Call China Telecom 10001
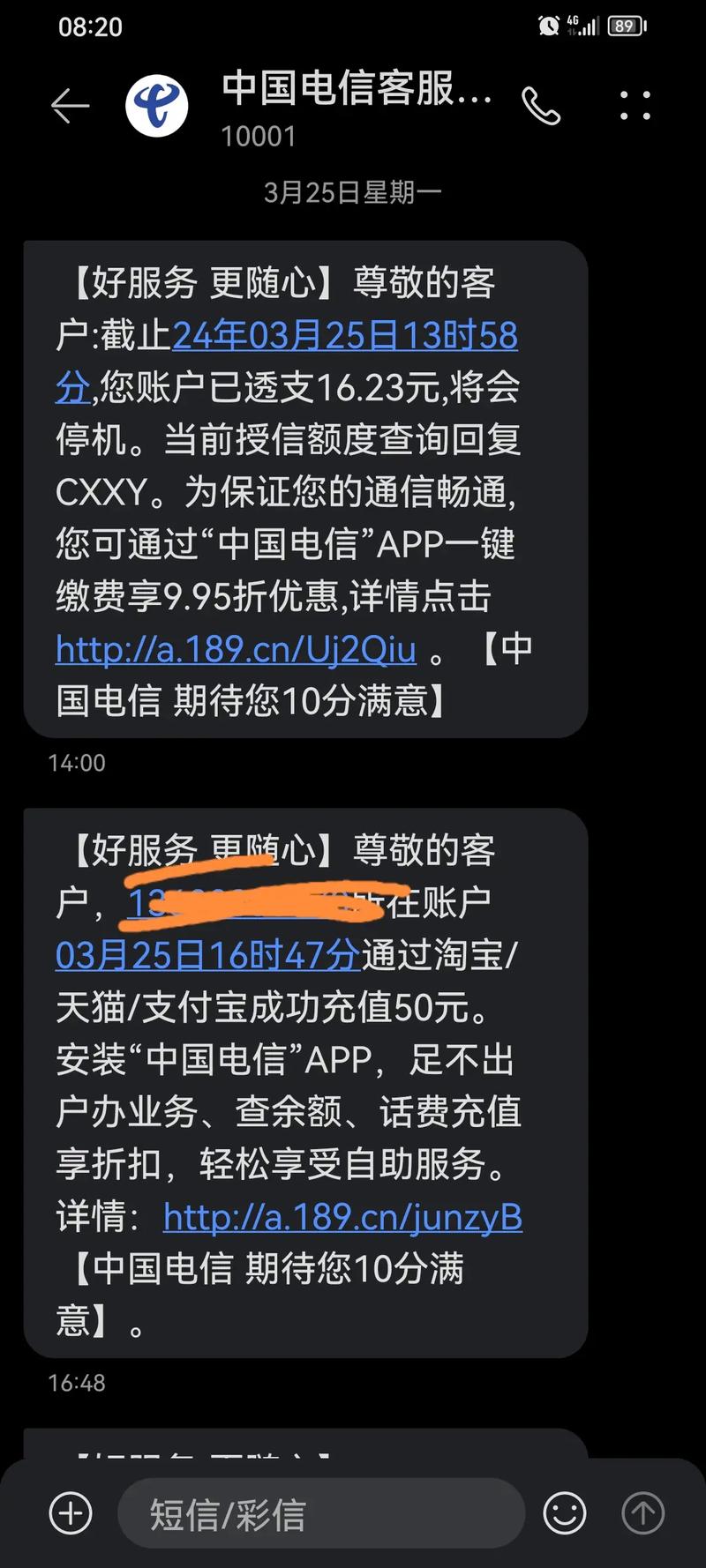 pos(540,107)
